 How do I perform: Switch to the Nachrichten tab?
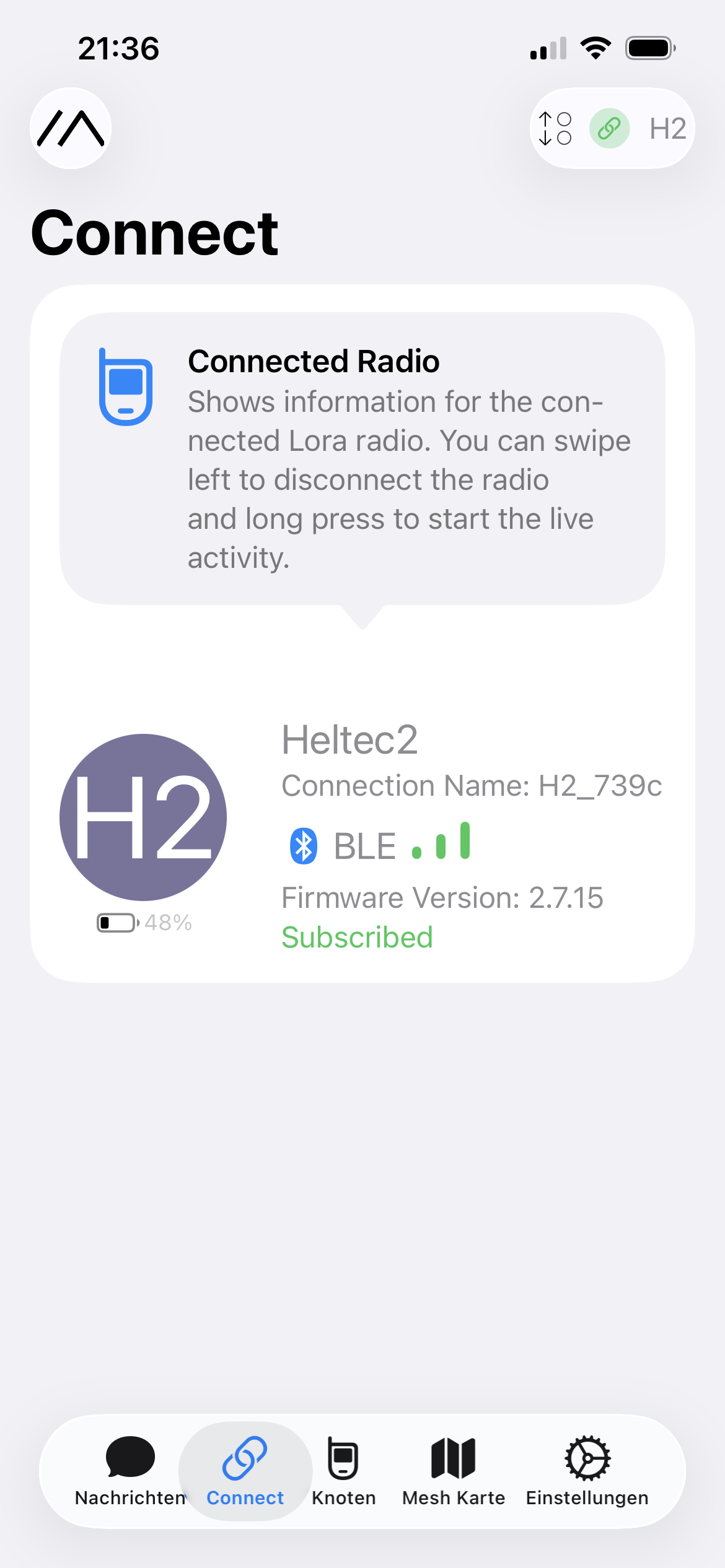[x=130, y=1471]
